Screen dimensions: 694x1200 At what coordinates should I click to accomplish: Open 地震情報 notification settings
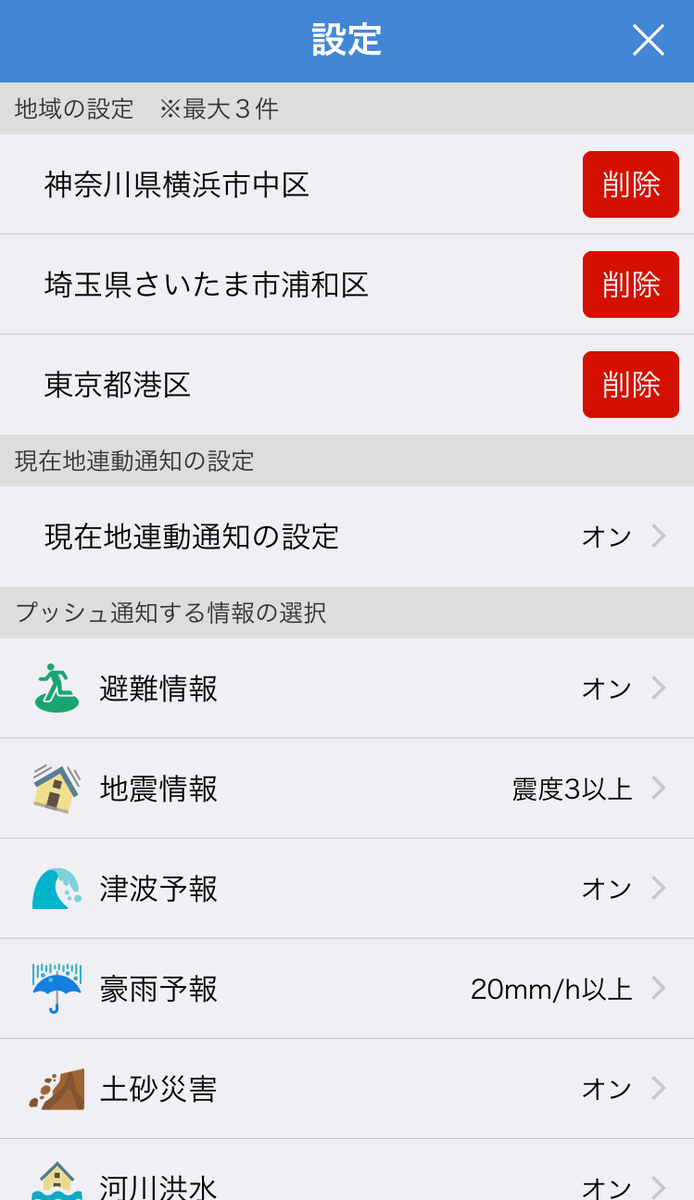(x=347, y=789)
